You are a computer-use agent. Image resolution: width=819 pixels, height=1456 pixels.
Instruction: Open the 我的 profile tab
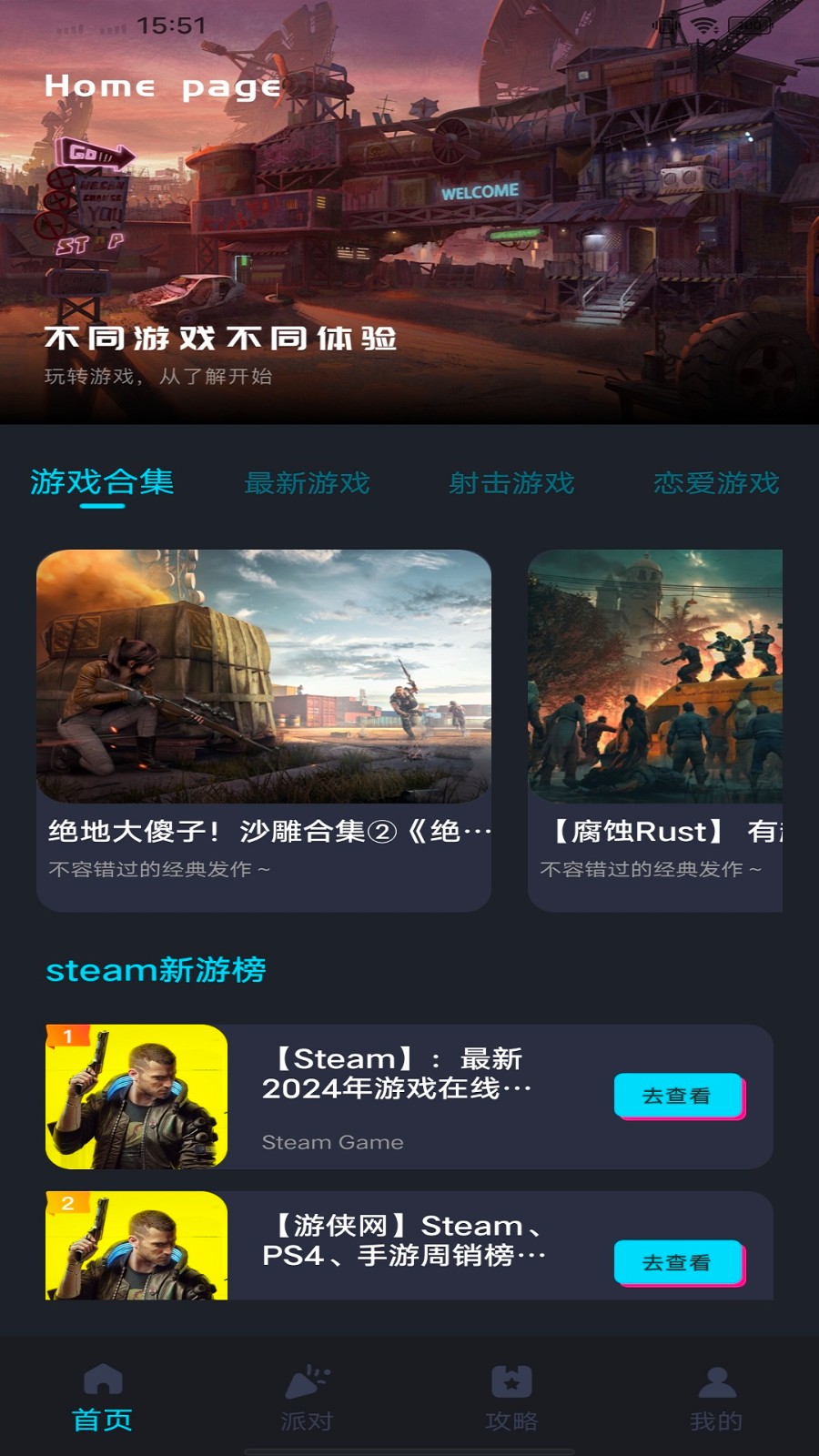(716, 1399)
